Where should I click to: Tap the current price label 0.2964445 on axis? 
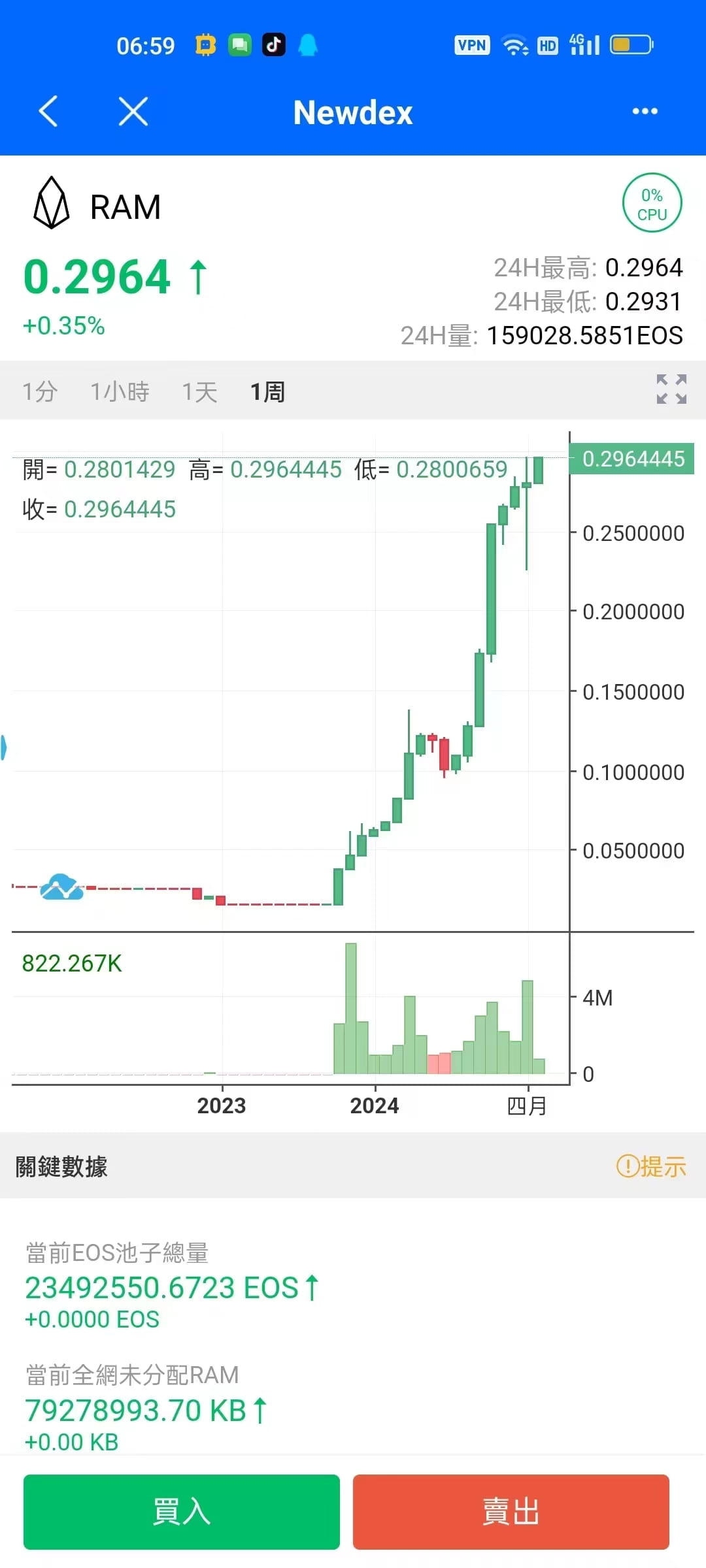tap(631, 459)
